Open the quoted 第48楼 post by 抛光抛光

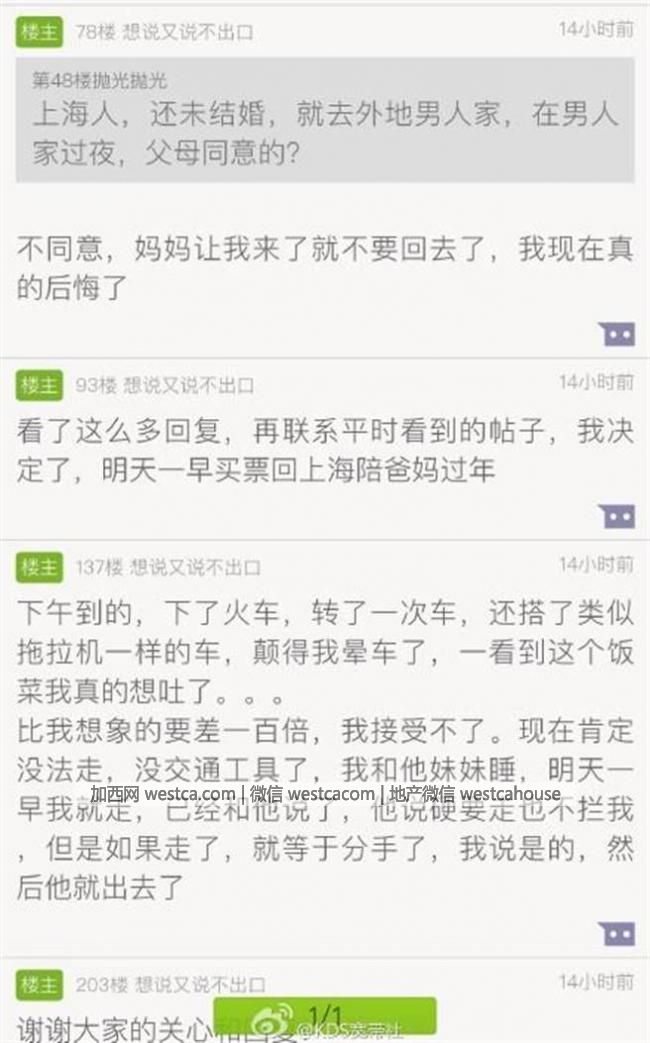(x=324, y=119)
